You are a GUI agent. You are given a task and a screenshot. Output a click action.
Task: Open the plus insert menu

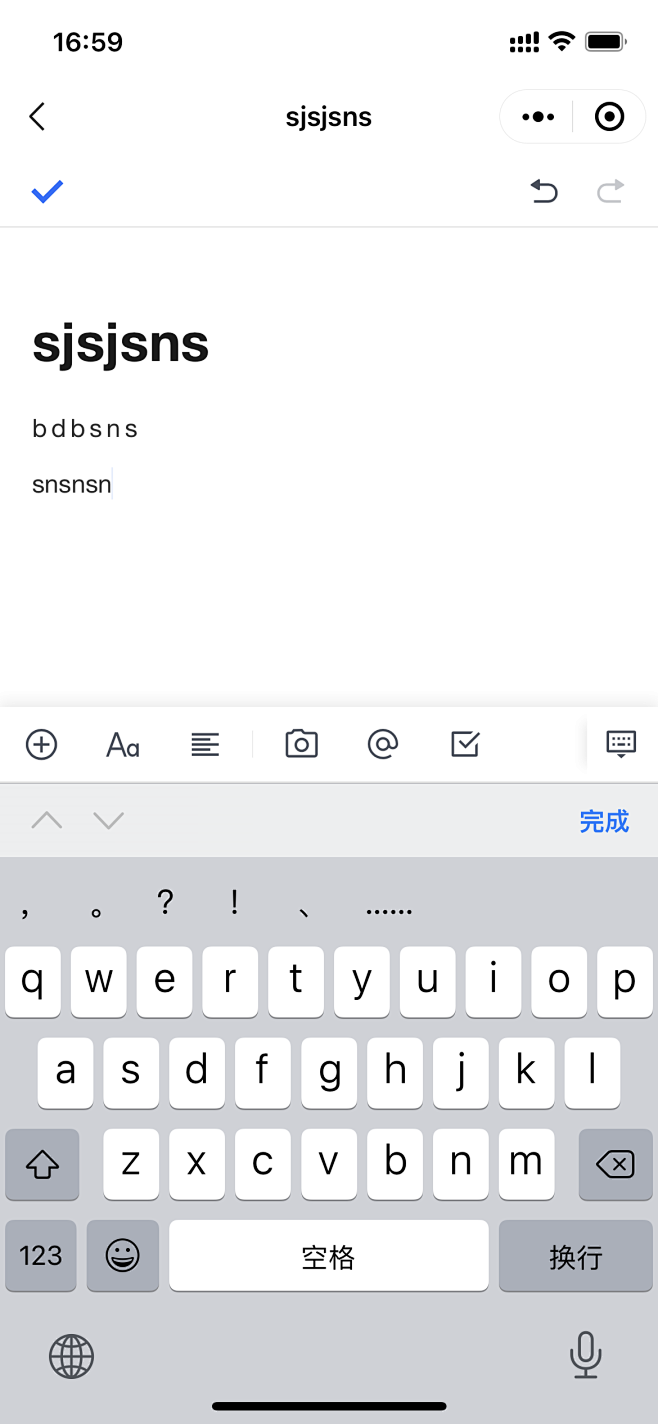click(x=41, y=744)
